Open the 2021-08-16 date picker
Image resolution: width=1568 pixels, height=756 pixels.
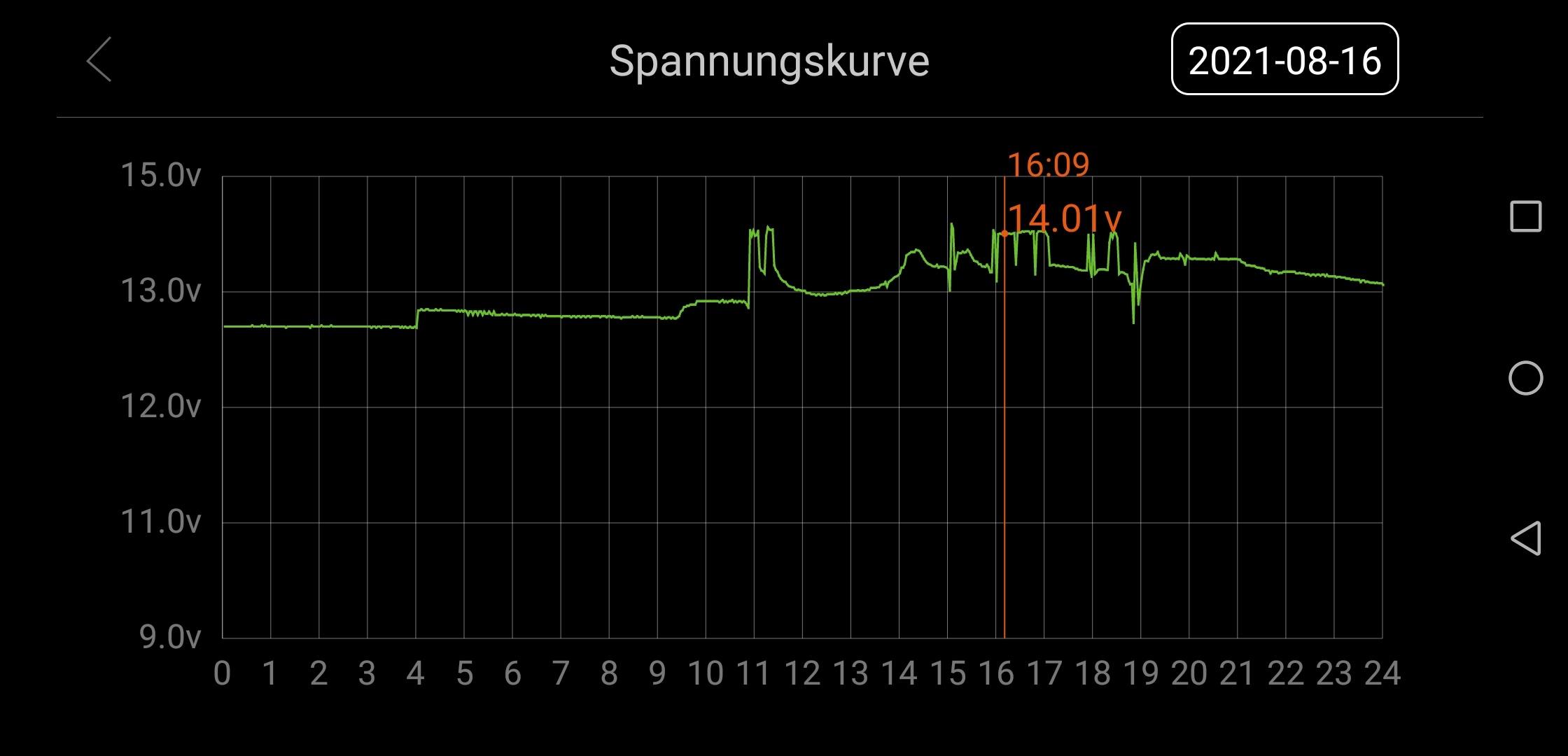click(1284, 59)
